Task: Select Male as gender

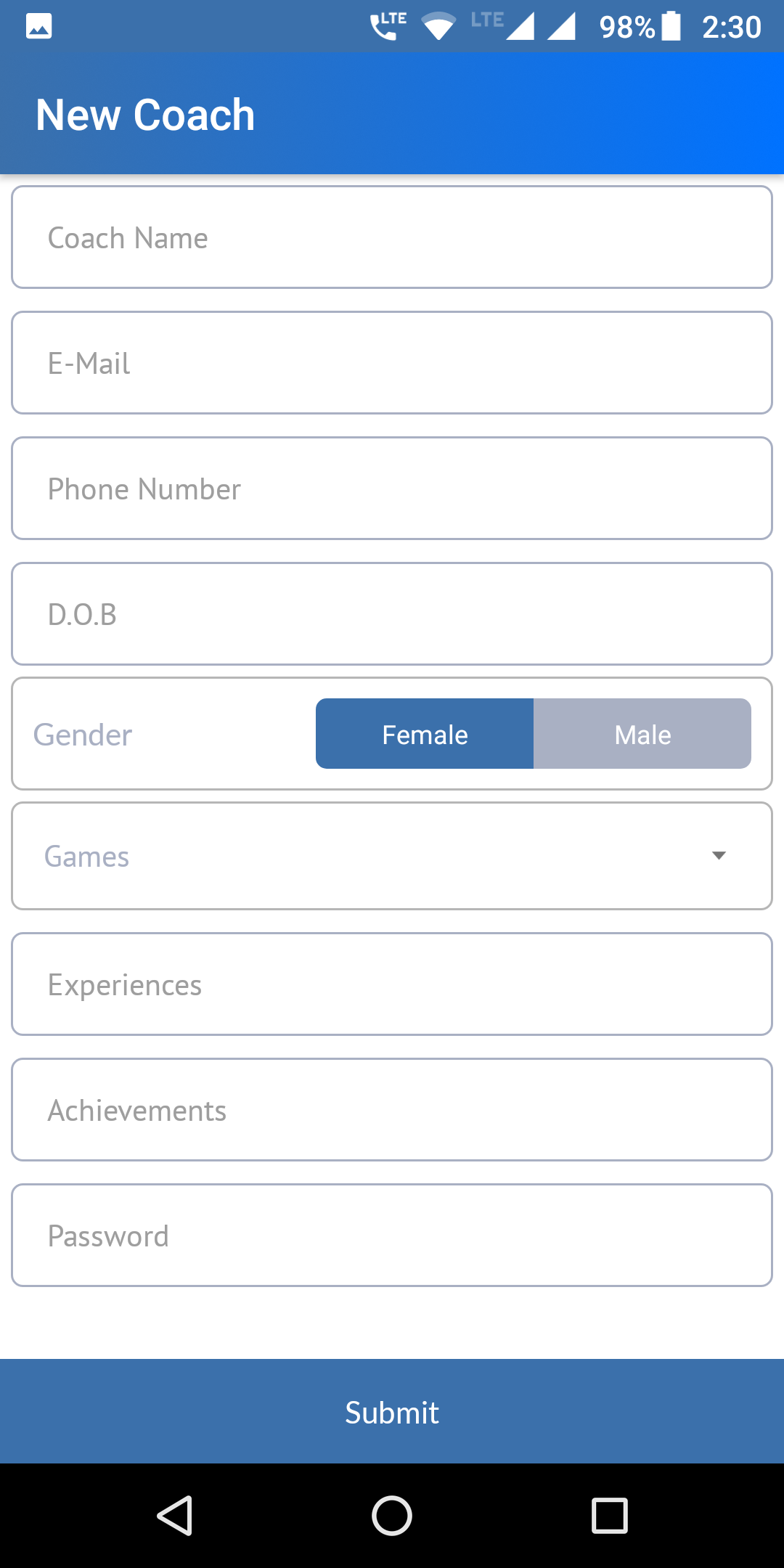Action: pyautogui.click(x=642, y=734)
